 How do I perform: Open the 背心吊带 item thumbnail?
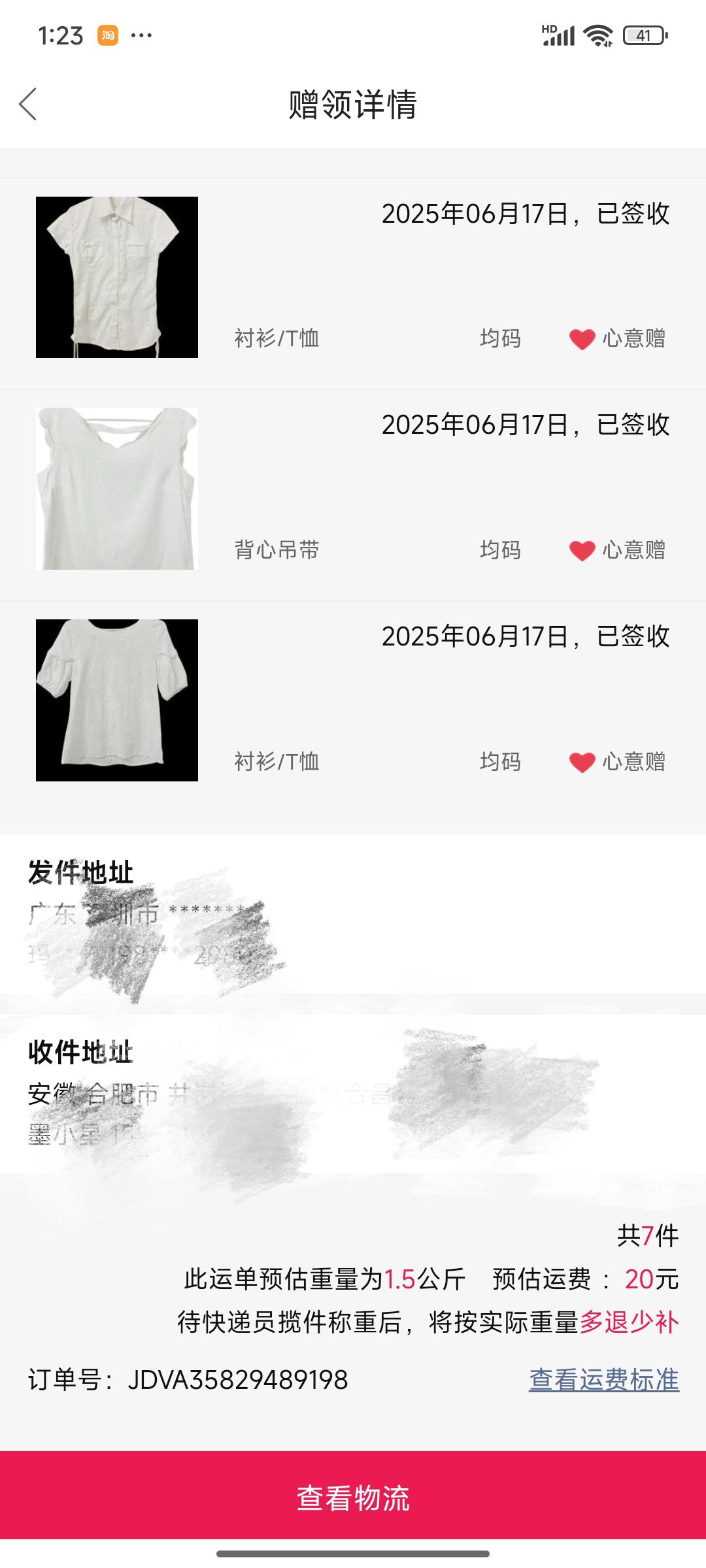tap(117, 489)
